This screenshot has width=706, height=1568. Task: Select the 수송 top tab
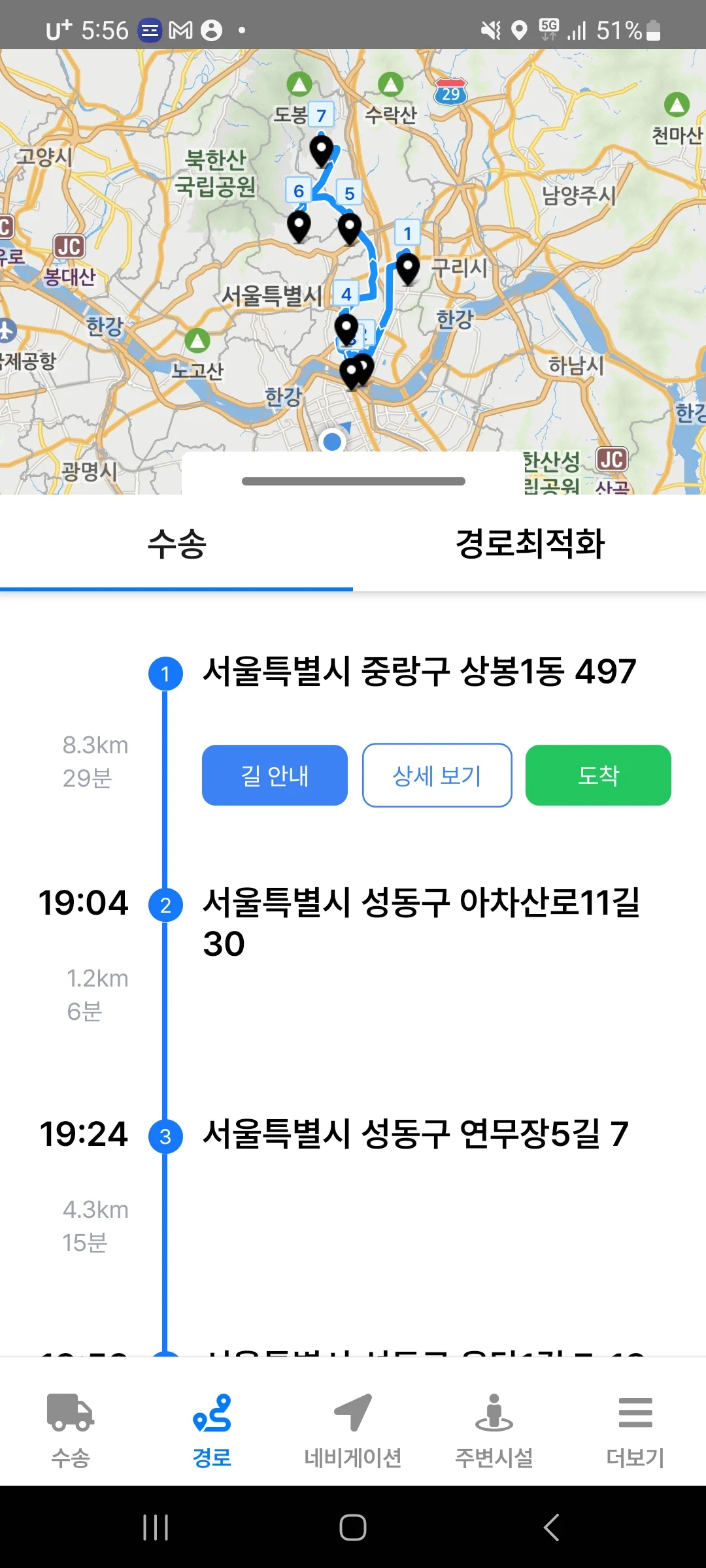pos(176,544)
